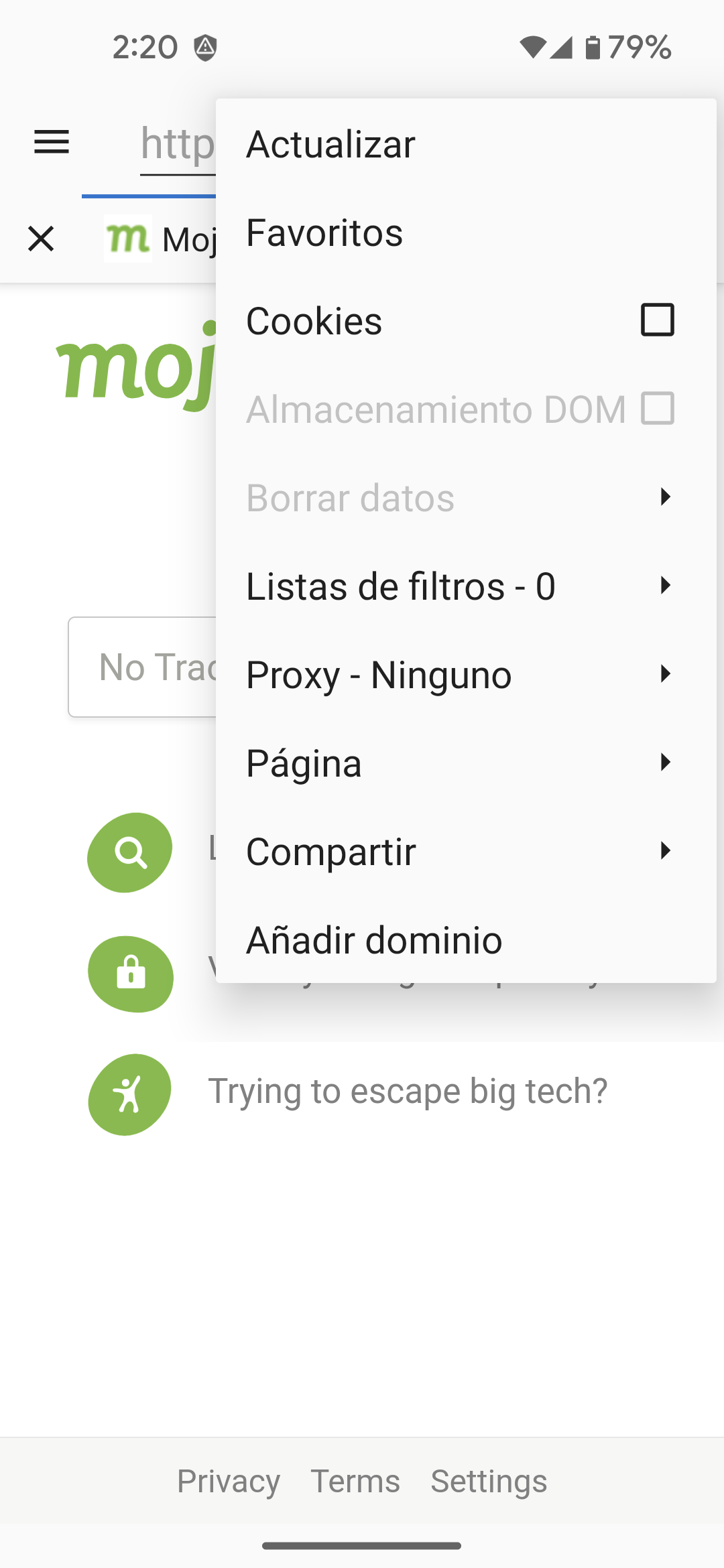
Task: Go to Settings footer link
Action: point(489,1481)
